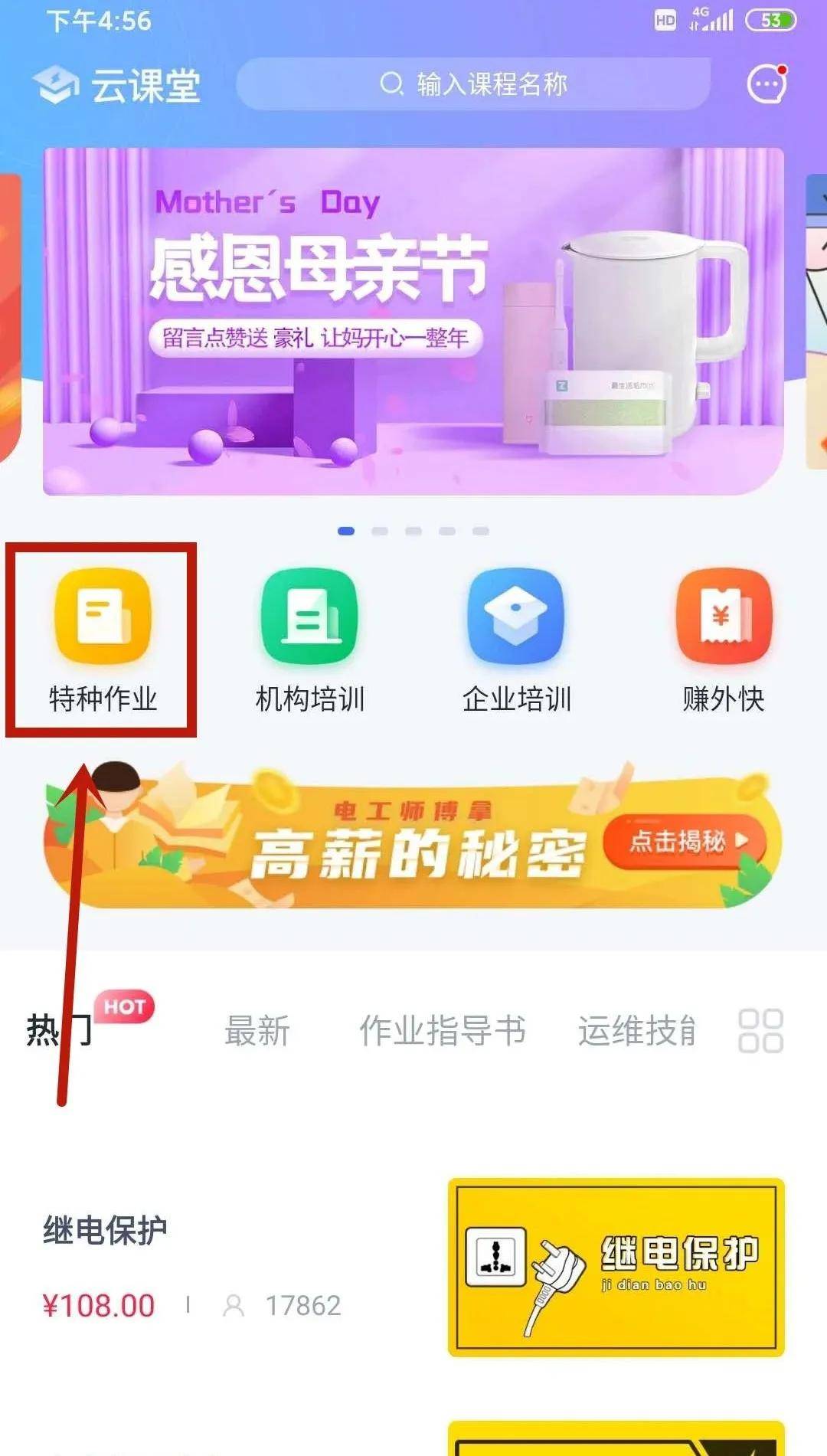Open 特种作业 category
The image size is (827, 1456).
pos(103,640)
